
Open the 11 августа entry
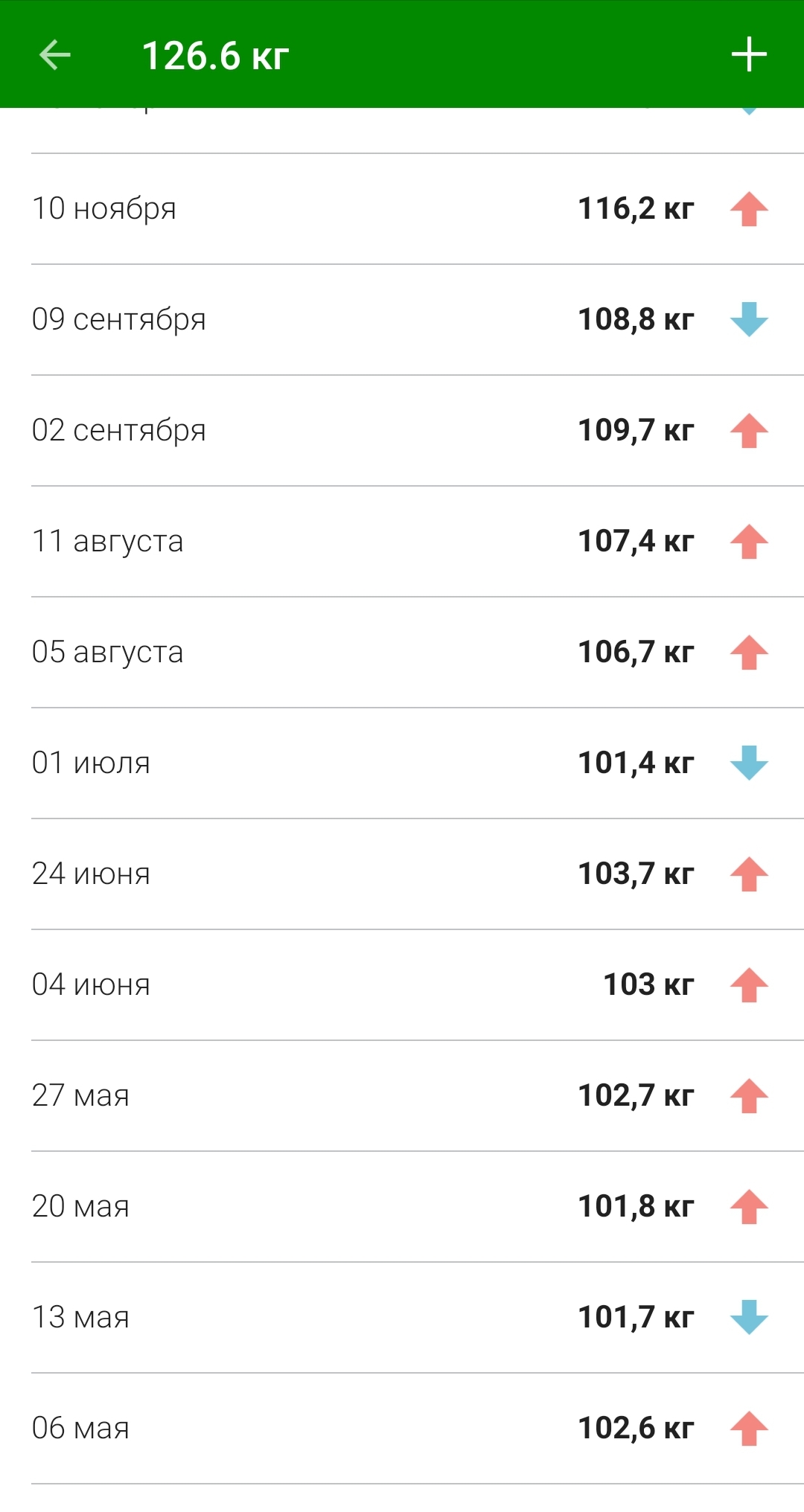tap(402, 542)
